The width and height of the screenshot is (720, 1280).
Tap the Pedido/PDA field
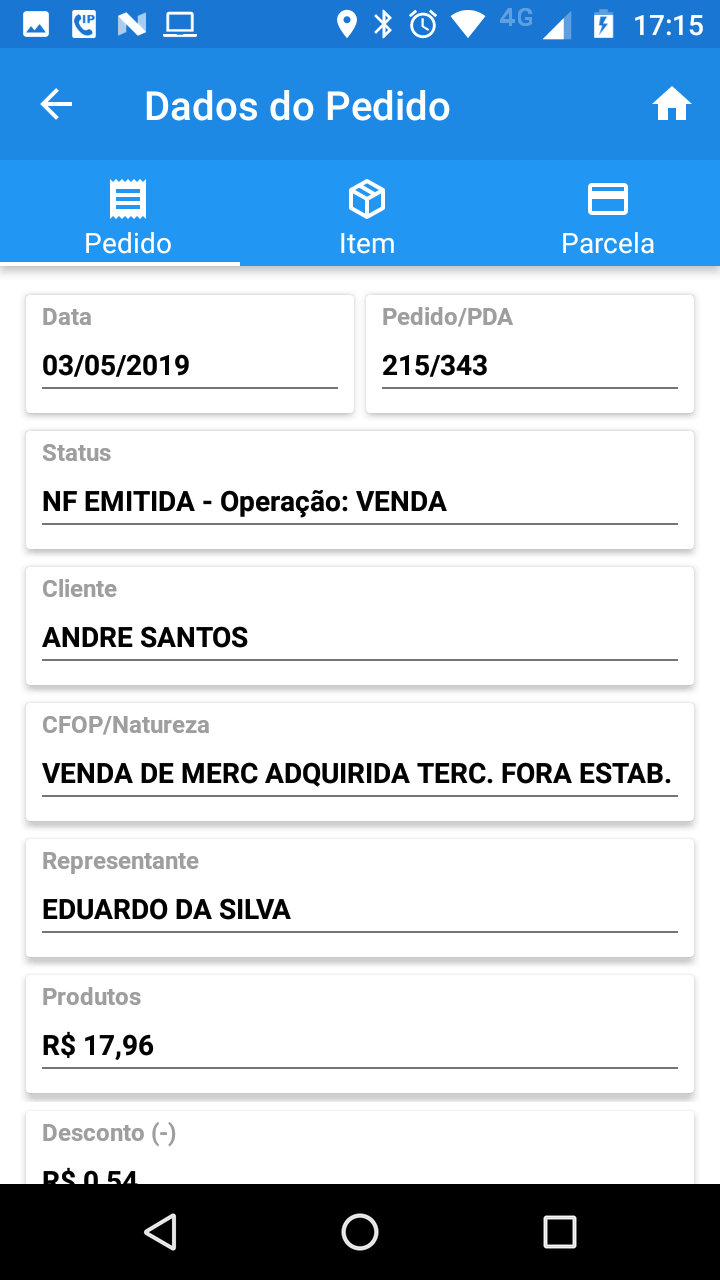(530, 365)
